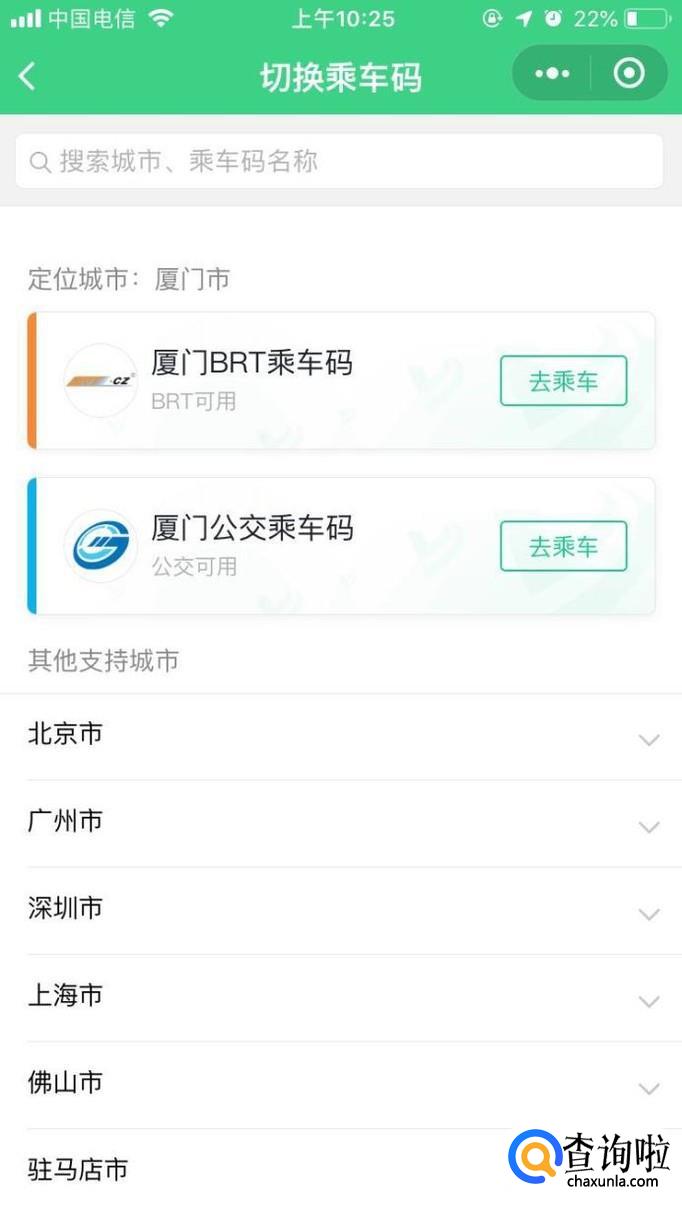682x1212 pixels.
Task: Go back using the header arrow
Action: (27, 76)
